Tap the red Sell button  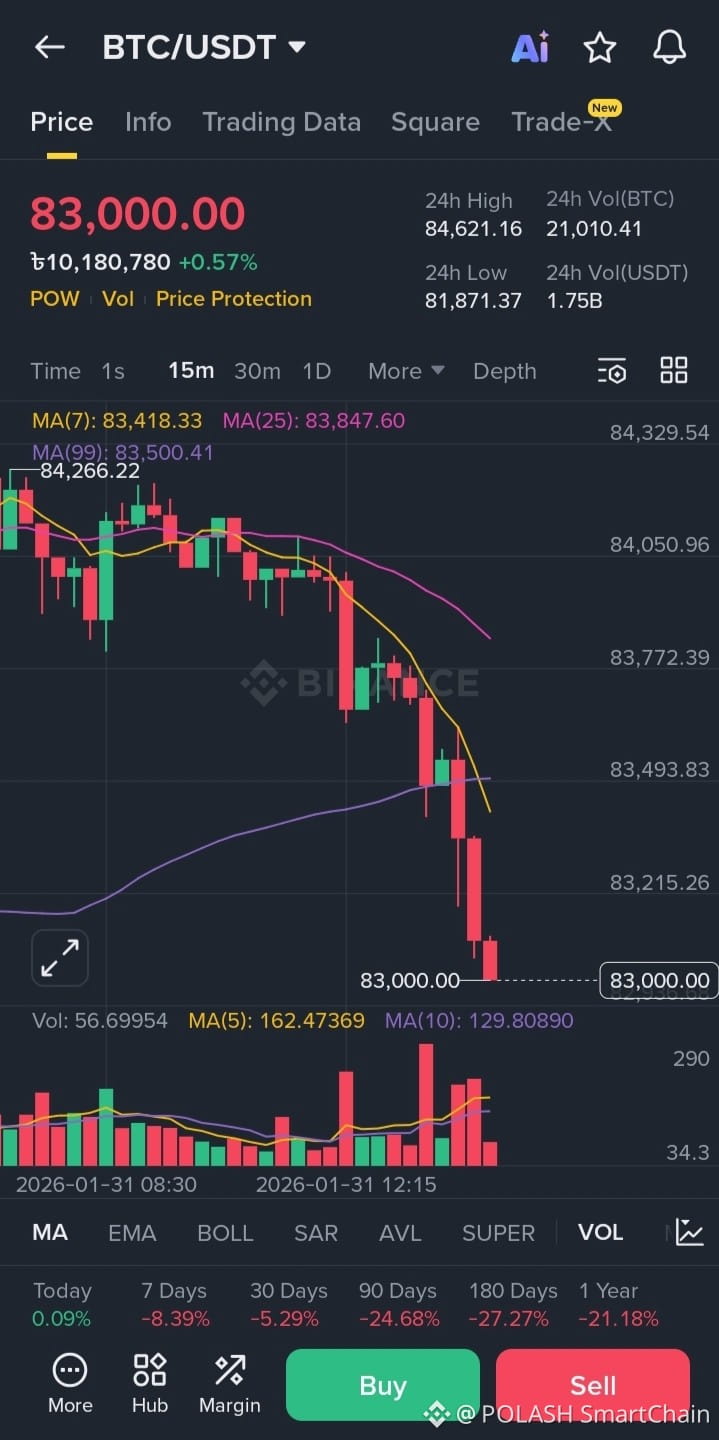593,1385
